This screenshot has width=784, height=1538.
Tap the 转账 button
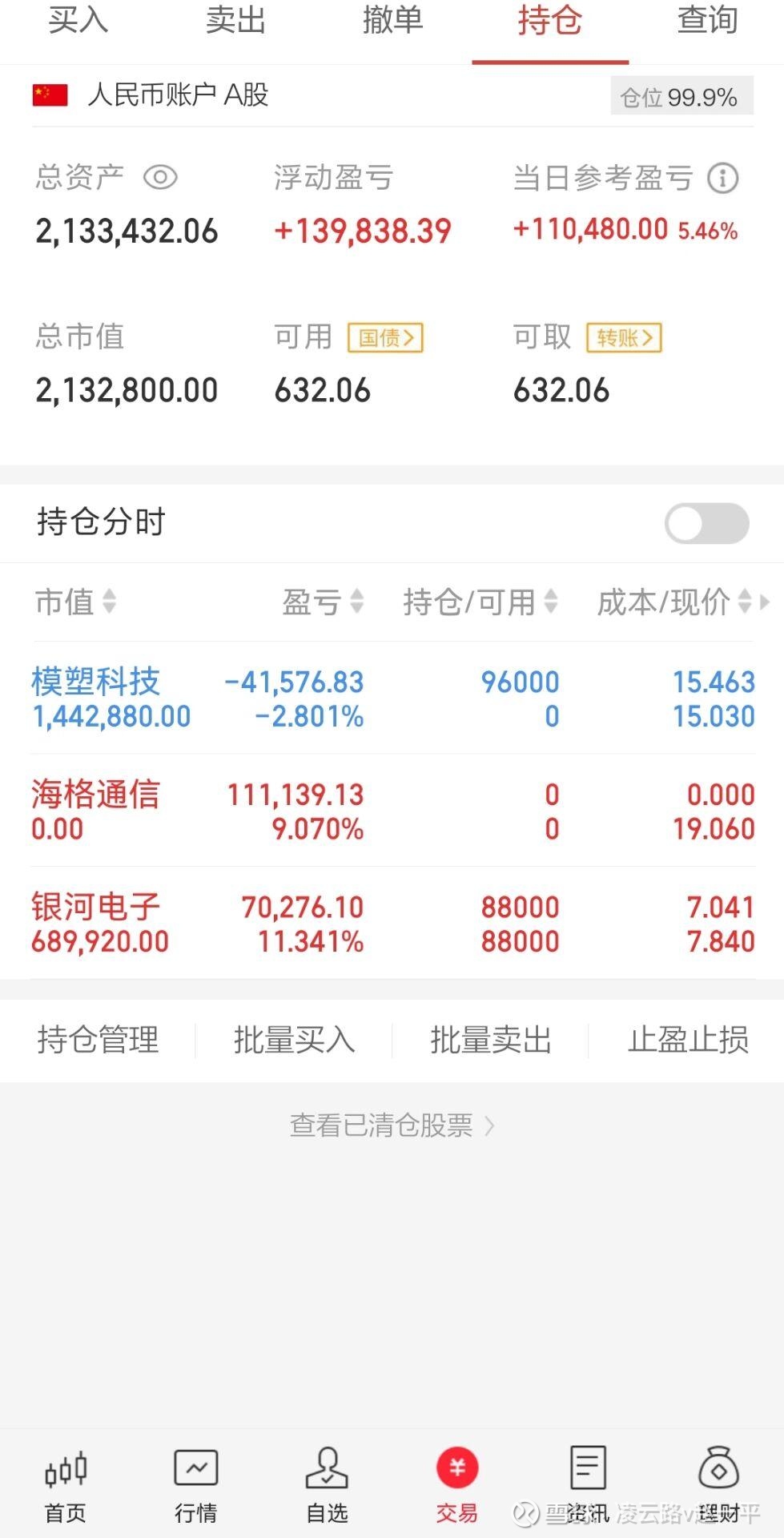point(624,337)
